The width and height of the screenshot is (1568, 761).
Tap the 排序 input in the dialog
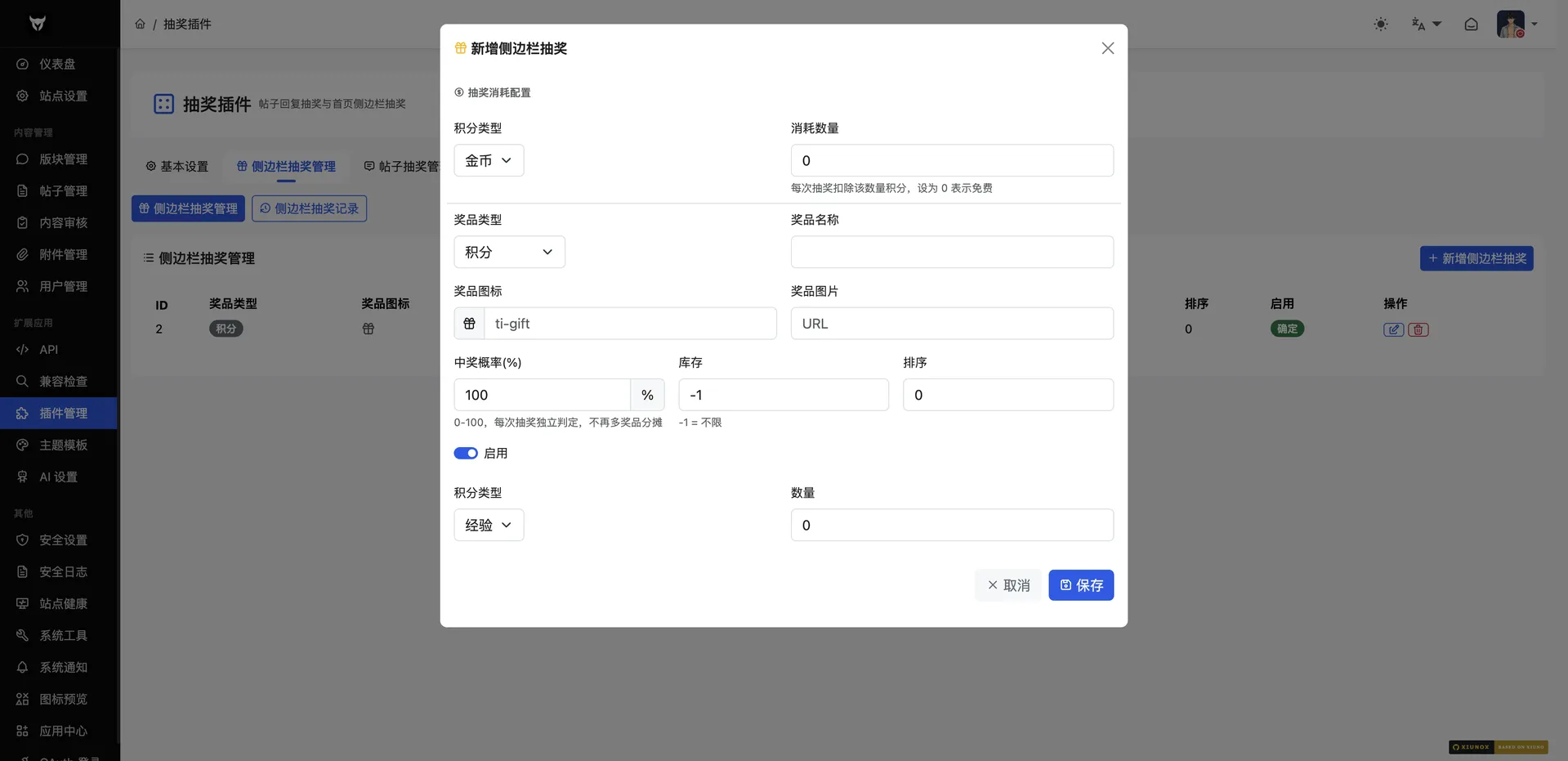[x=1007, y=395]
